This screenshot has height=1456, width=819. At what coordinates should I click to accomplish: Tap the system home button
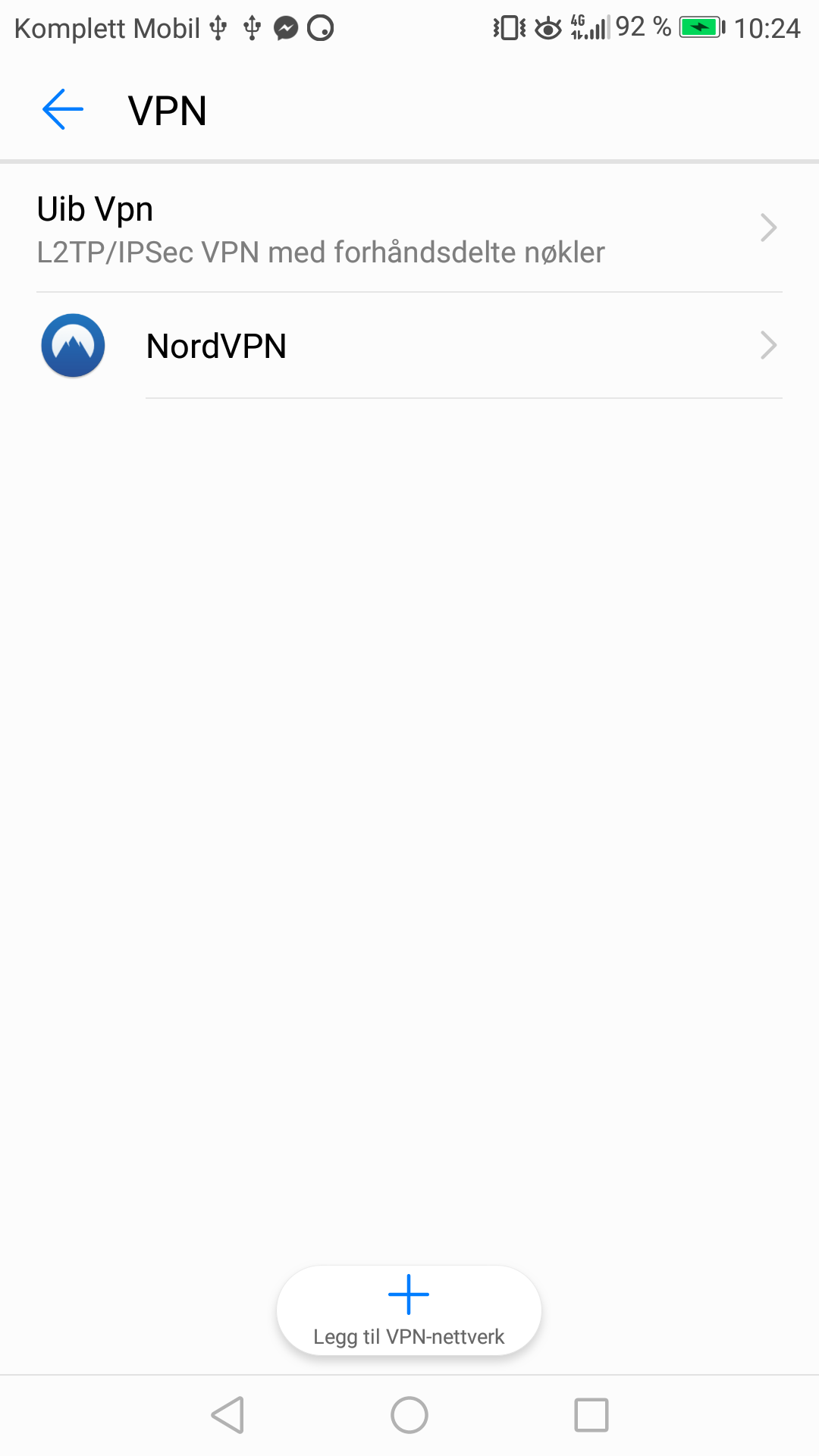[409, 1415]
